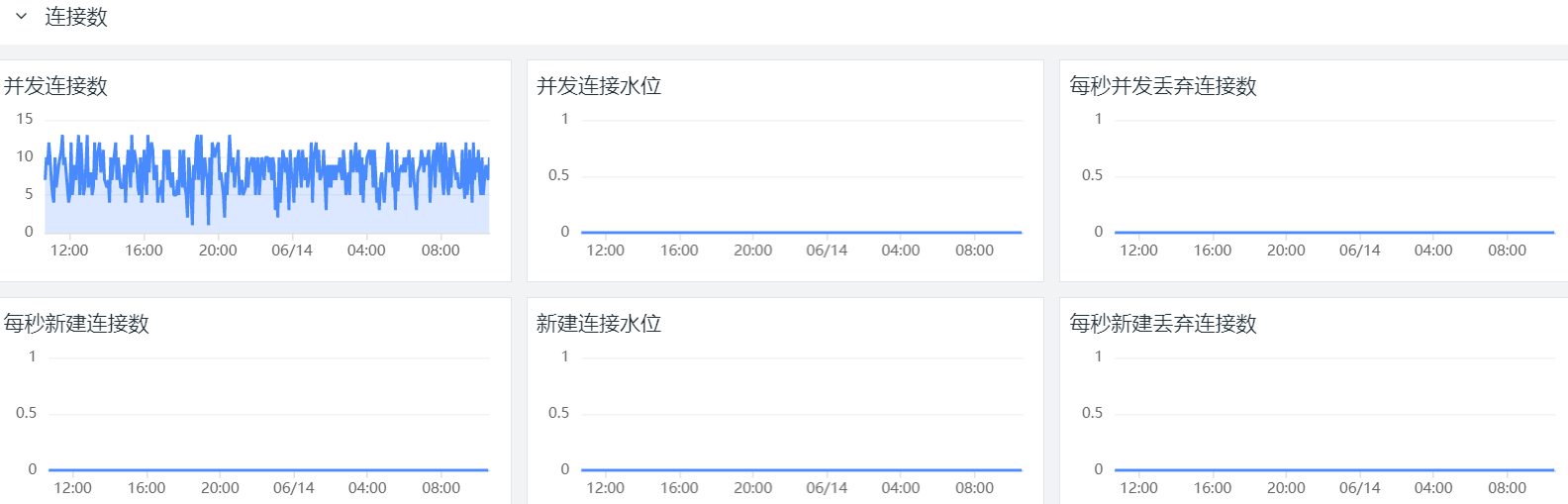The width and height of the screenshot is (1568, 504).
Task: Open the 并发连接数 chart
Action: click(x=56, y=86)
